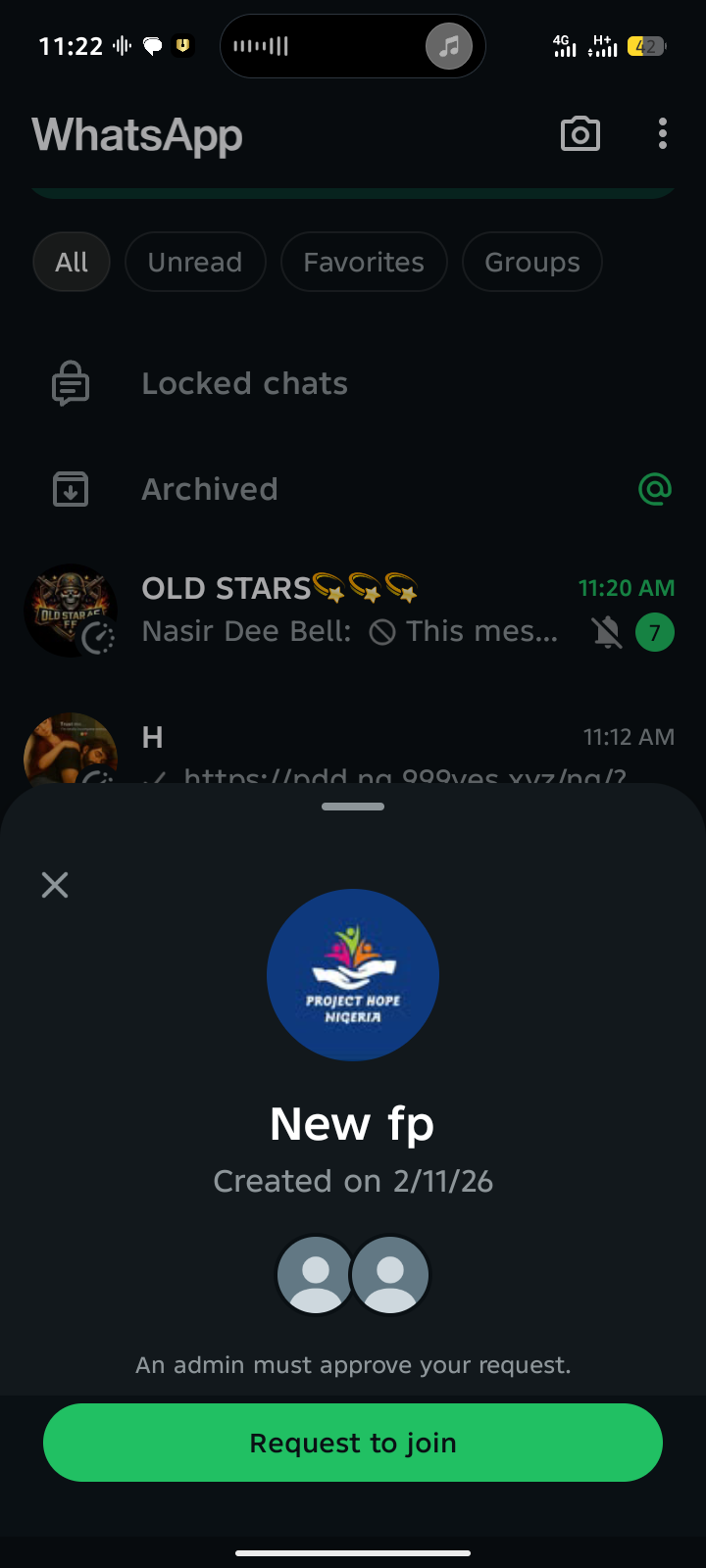Open the WhatsApp camera
The width and height of the screenshot is (706, 1568).
tap(580, 134)
